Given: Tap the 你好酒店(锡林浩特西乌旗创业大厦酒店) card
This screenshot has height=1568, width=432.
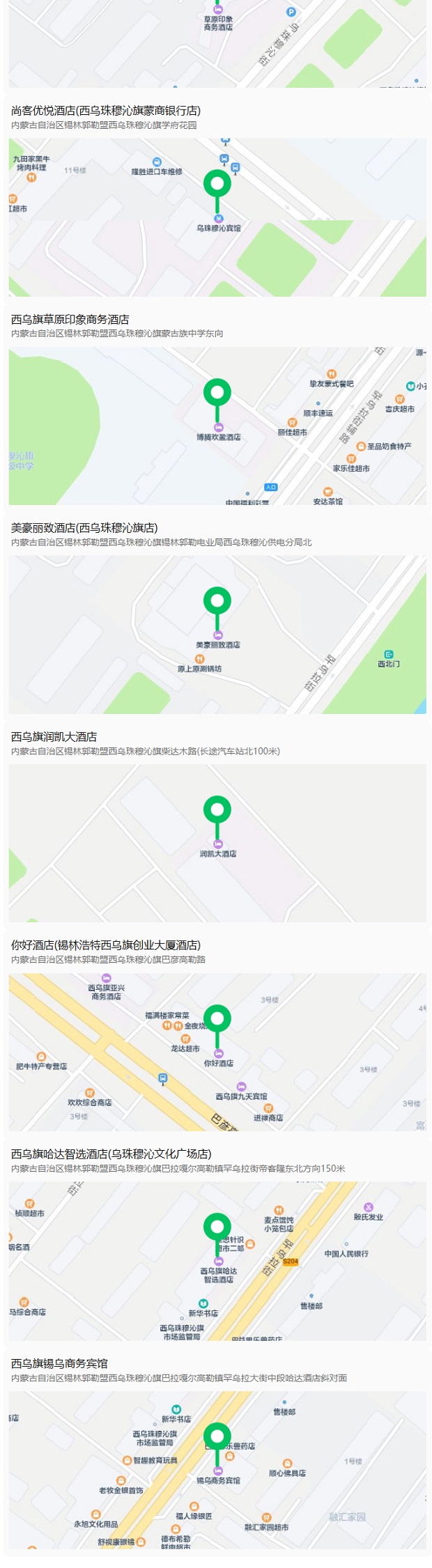Looking at the screenshot, I should click(x=105, y=945).
